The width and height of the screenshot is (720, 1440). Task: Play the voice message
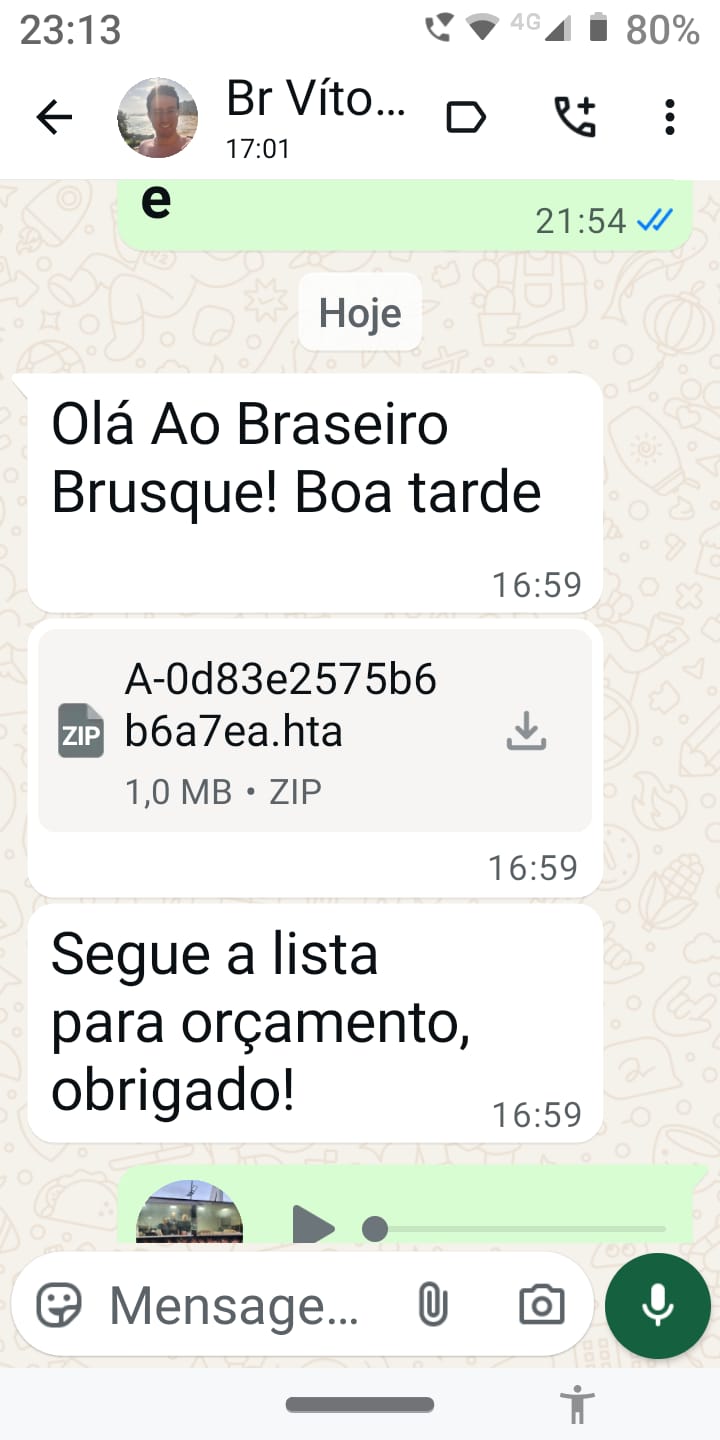(314, 1225)
